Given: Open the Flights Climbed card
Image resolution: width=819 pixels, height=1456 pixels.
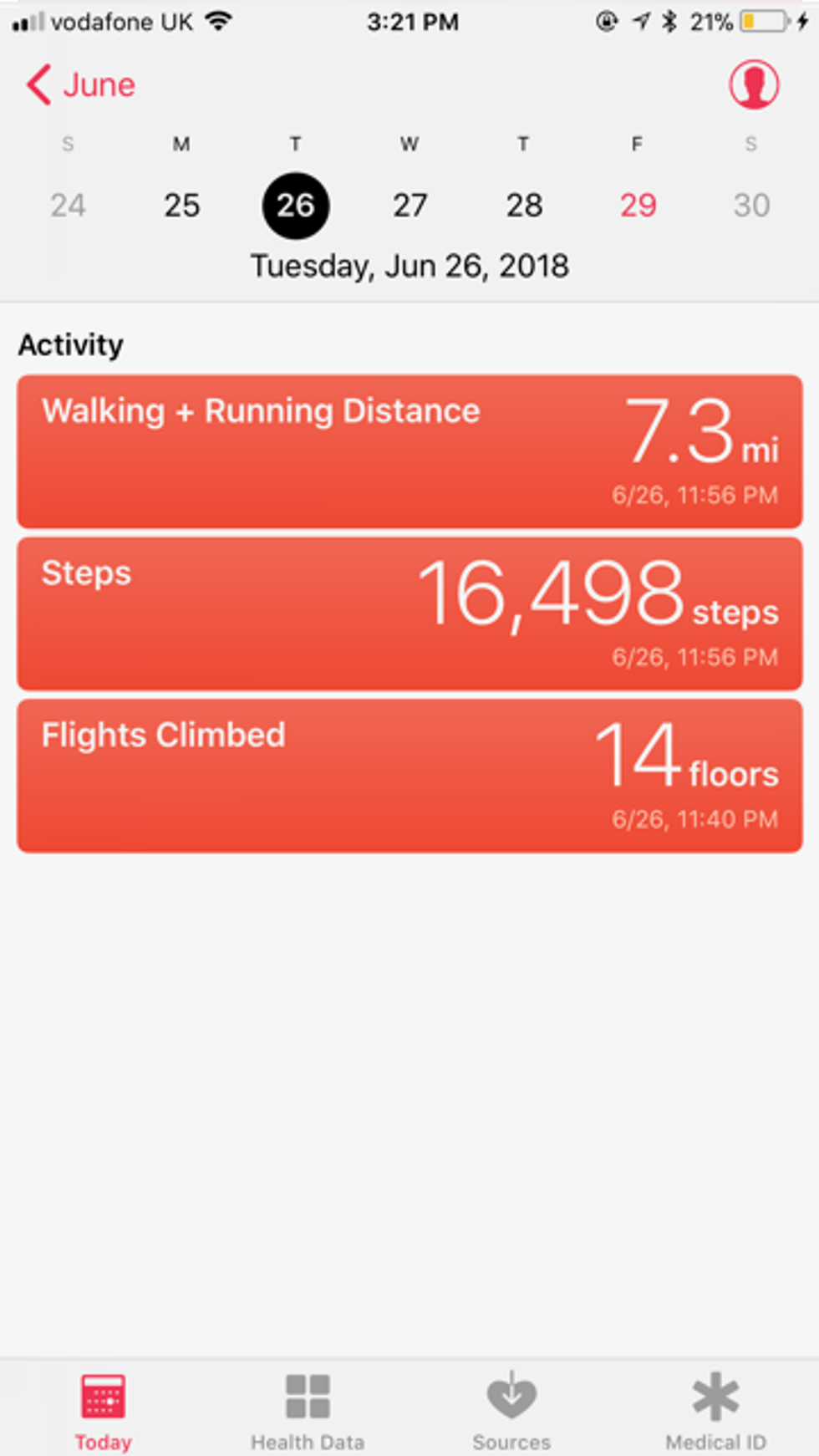Looking at the screenshot, I should 409,776.
